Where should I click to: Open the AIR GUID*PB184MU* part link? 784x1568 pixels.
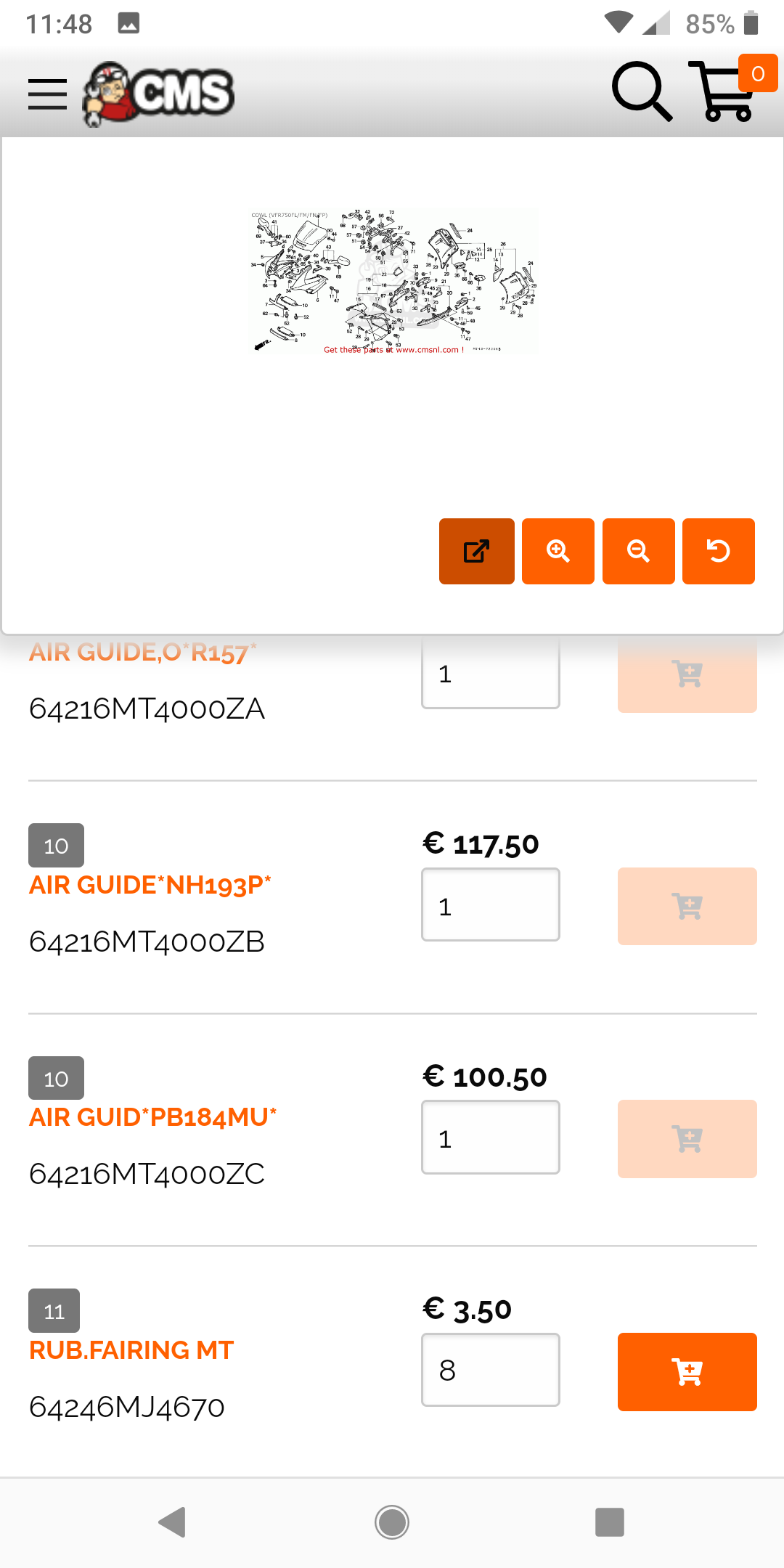(x=152, y=1117)
